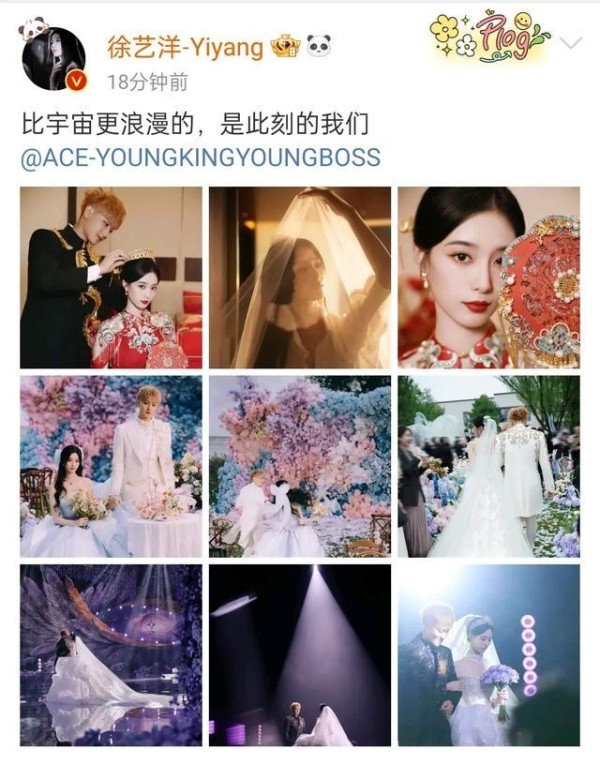Open 徐艺洋-Yiyang's profile avatar
The image size is (600, 765).
pyautogui.click(x=53, y=58)
